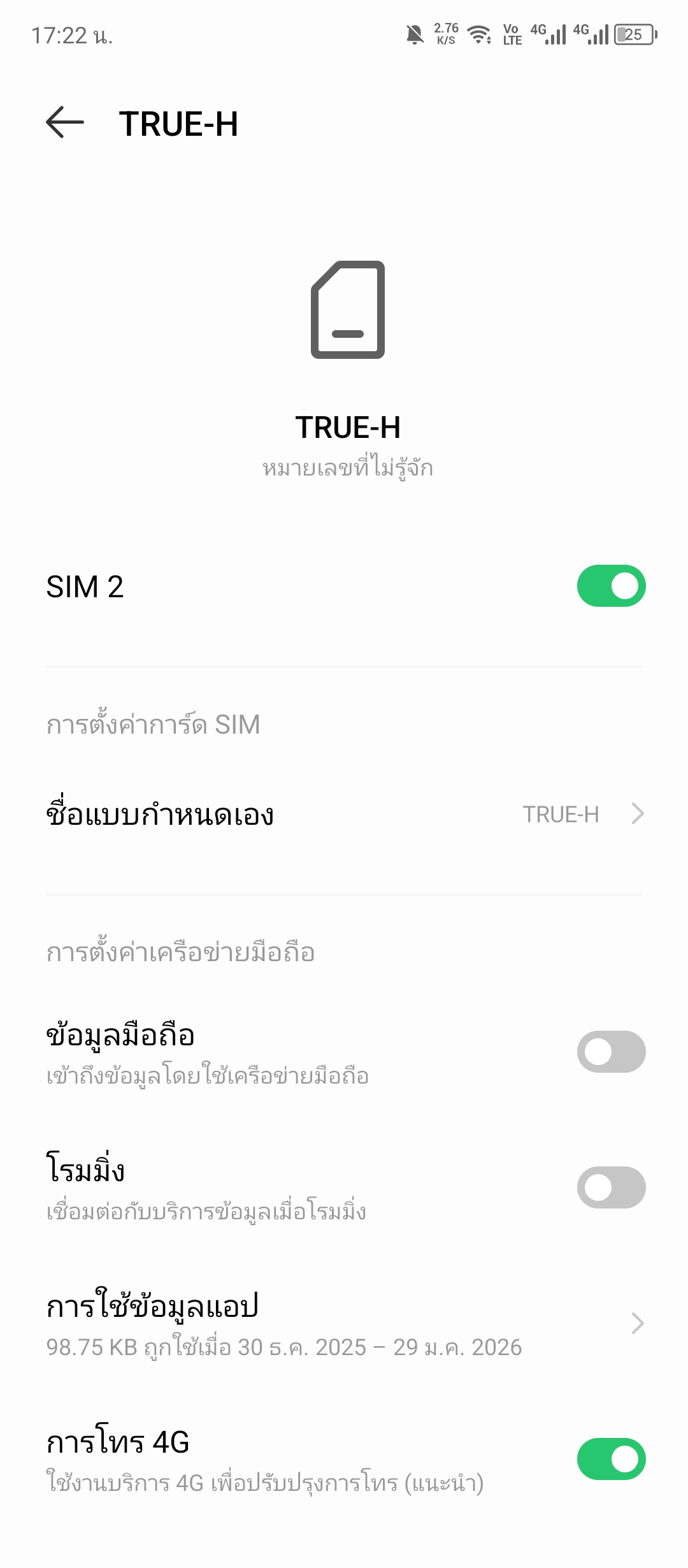Open การใช้ข้อมูลแอป app data usage

344,1324
